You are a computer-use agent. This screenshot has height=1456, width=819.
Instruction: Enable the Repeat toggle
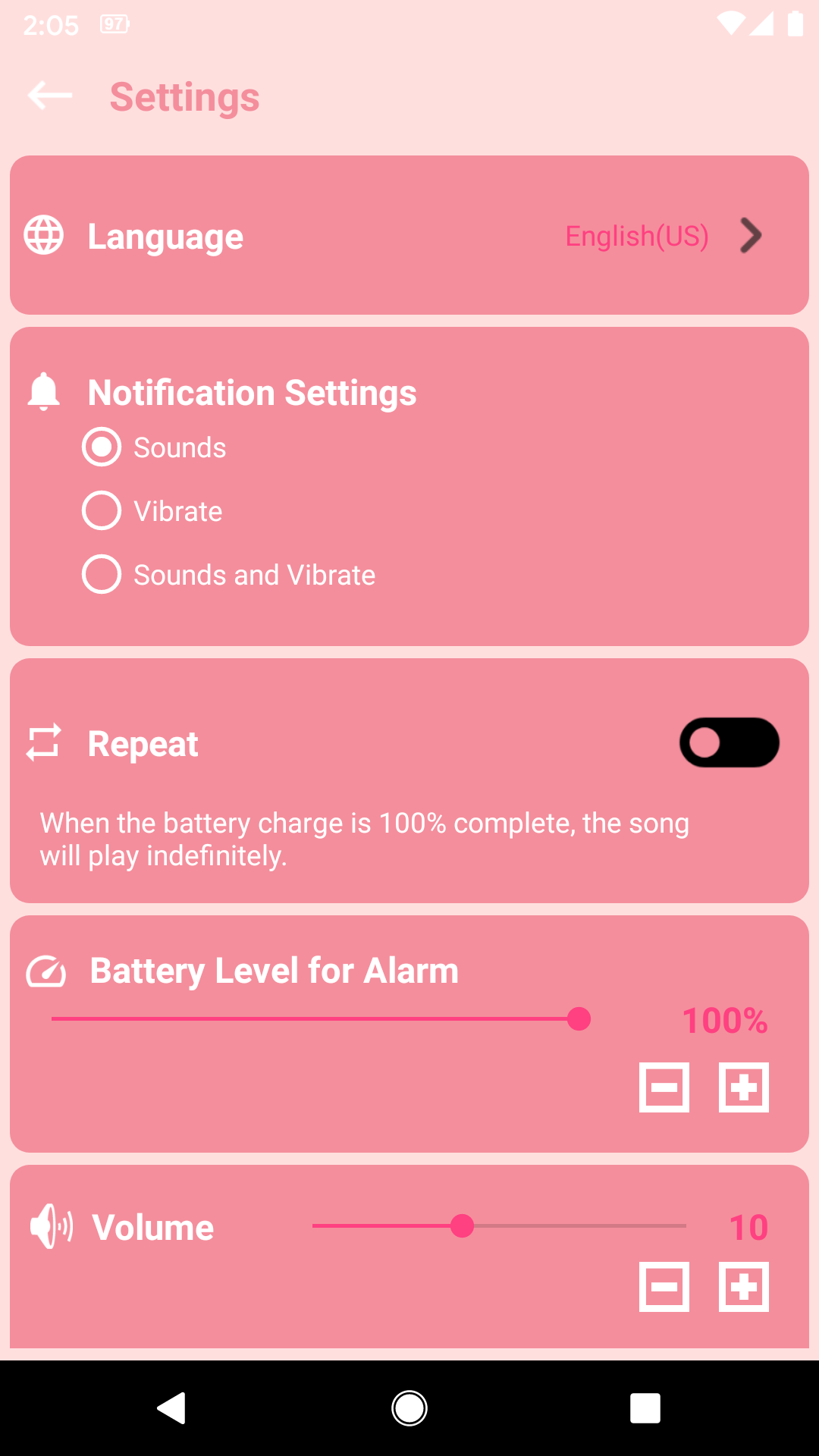[729, 743]
